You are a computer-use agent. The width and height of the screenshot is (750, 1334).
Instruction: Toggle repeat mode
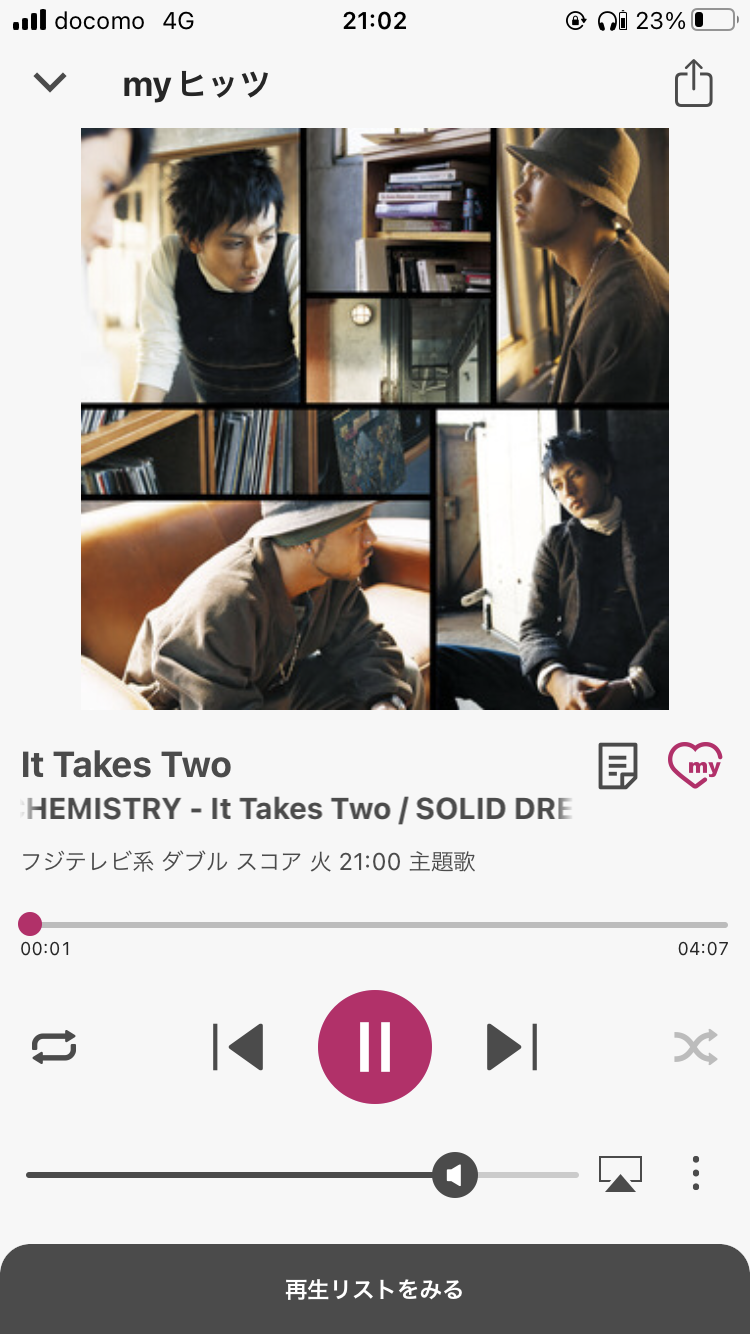click(x=54, y=1047)
